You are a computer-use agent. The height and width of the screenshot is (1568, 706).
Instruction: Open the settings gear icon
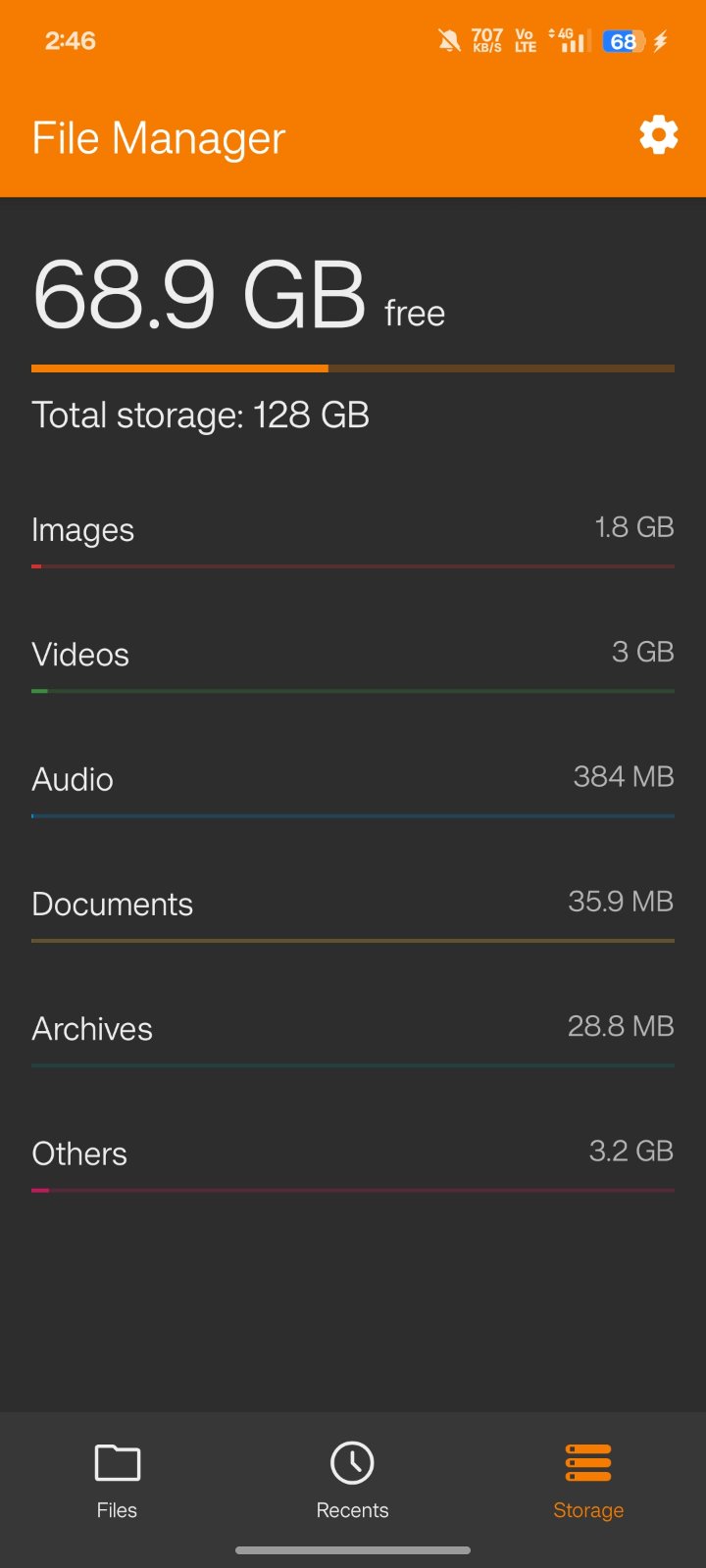pyautogui.click(x=658, y=135)
